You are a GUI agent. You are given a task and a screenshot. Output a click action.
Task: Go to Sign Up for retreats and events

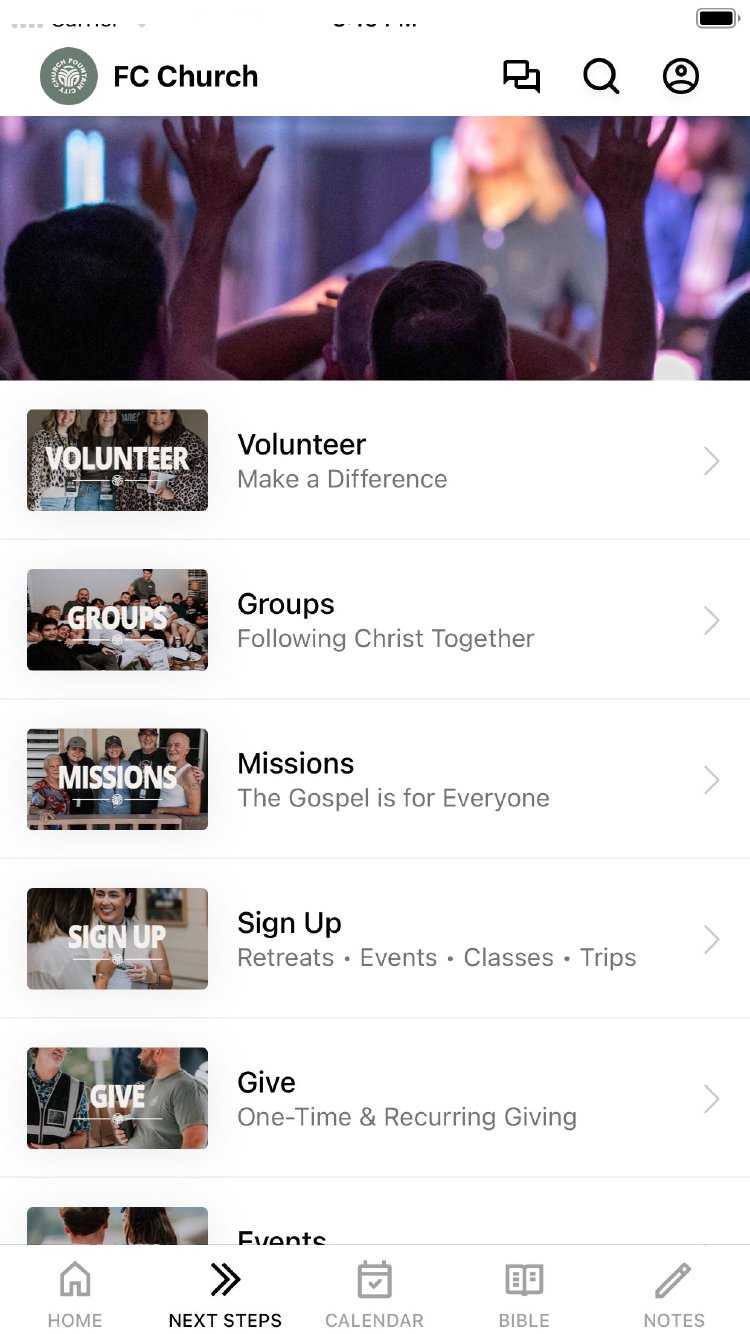pos(375,939)
